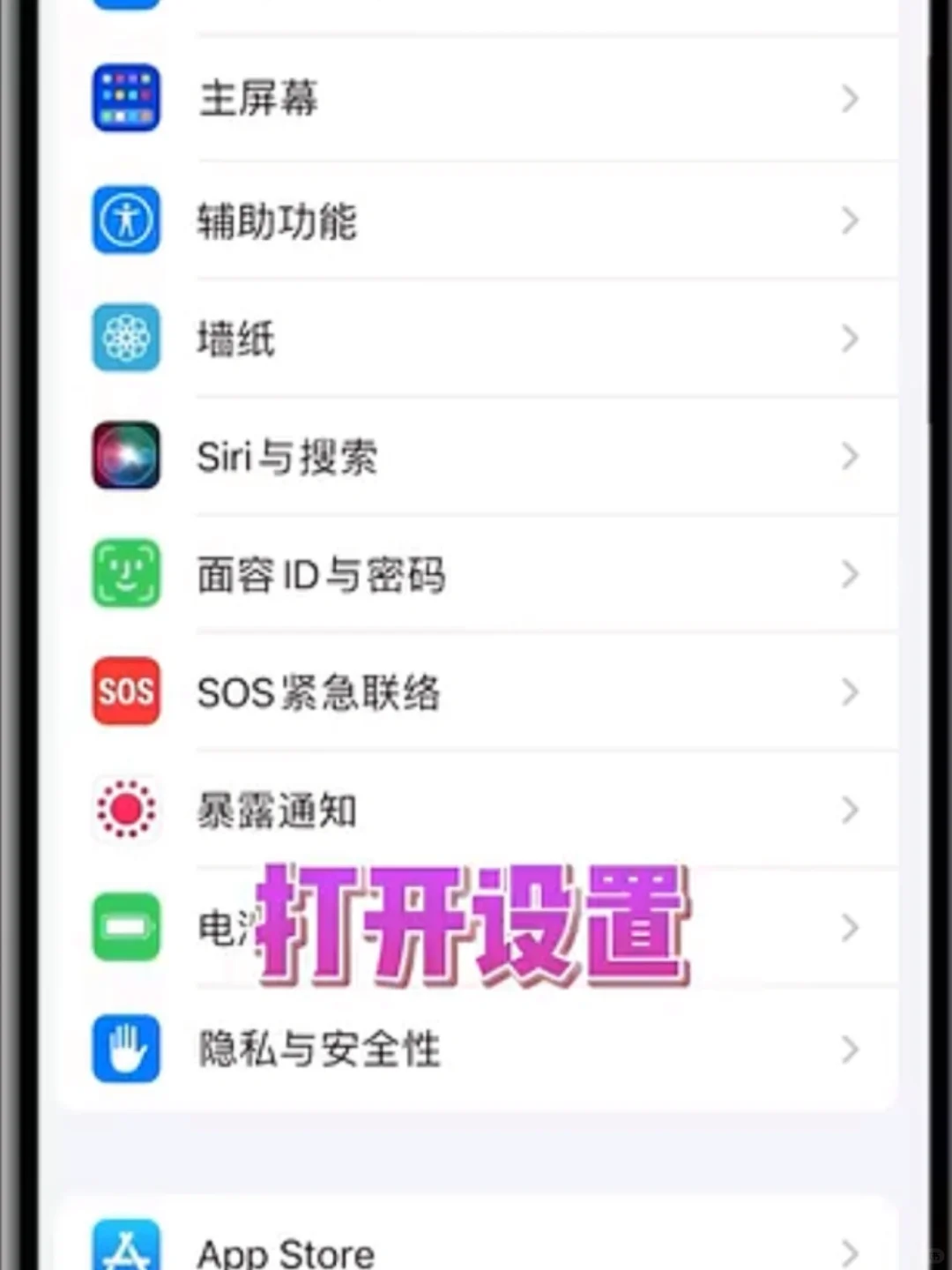
Task: Tap the Siri colorful orb icon
Action: (126, 457)
